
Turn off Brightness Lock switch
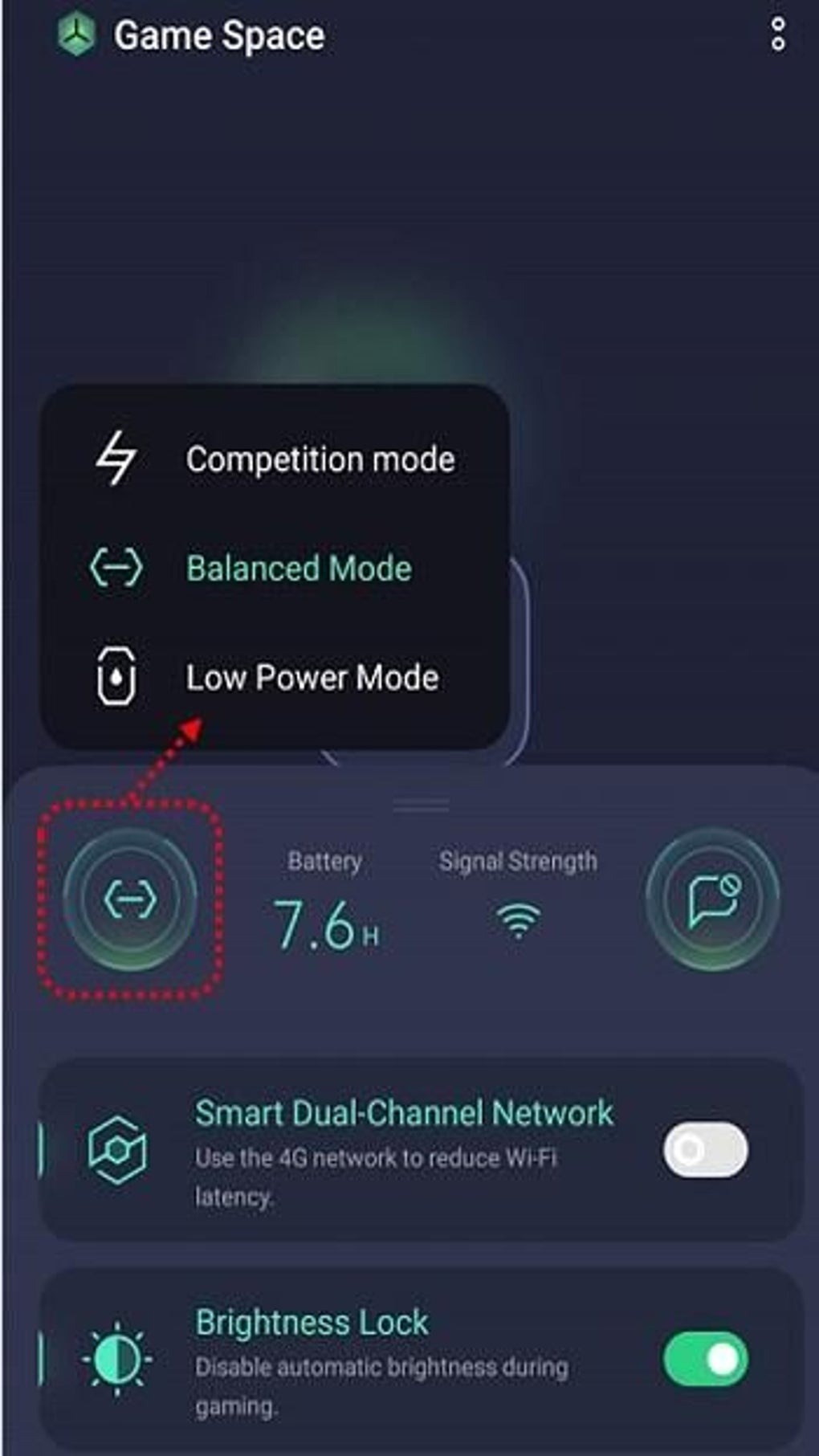tap(706, 1359)
